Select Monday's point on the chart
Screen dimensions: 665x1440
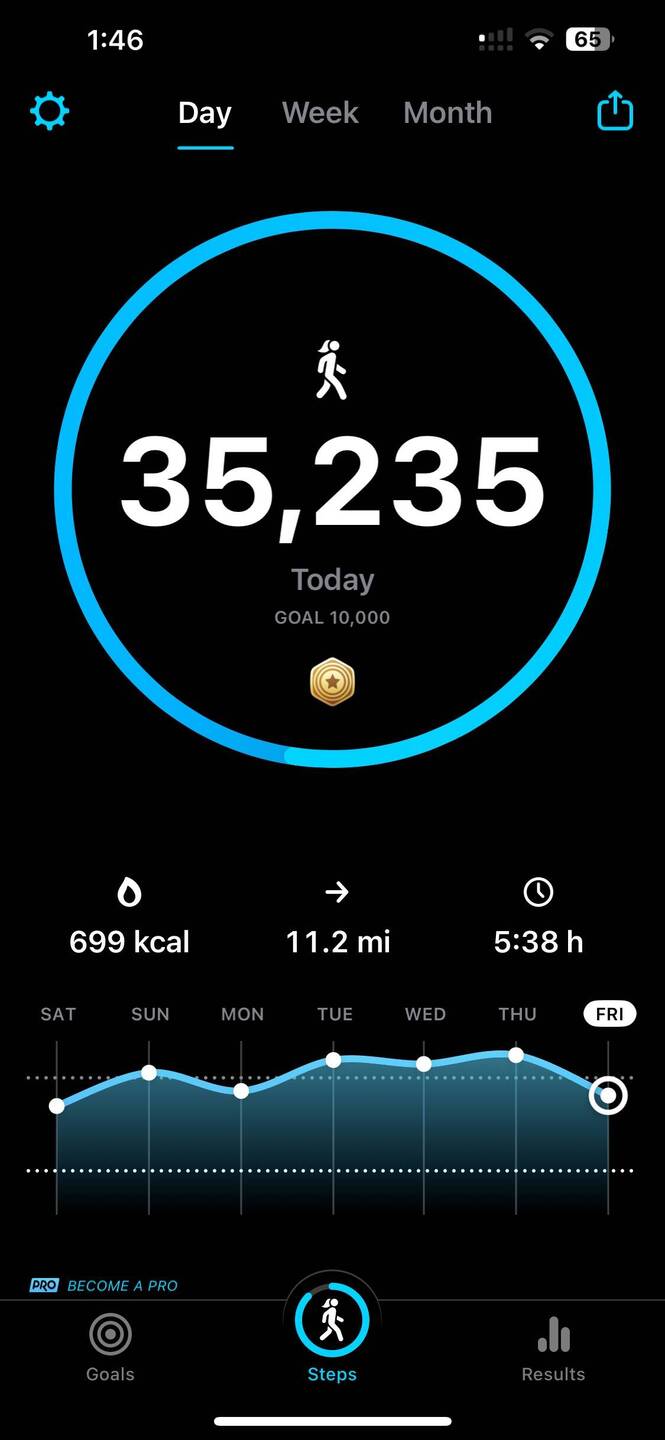(x=241, y=1091)
